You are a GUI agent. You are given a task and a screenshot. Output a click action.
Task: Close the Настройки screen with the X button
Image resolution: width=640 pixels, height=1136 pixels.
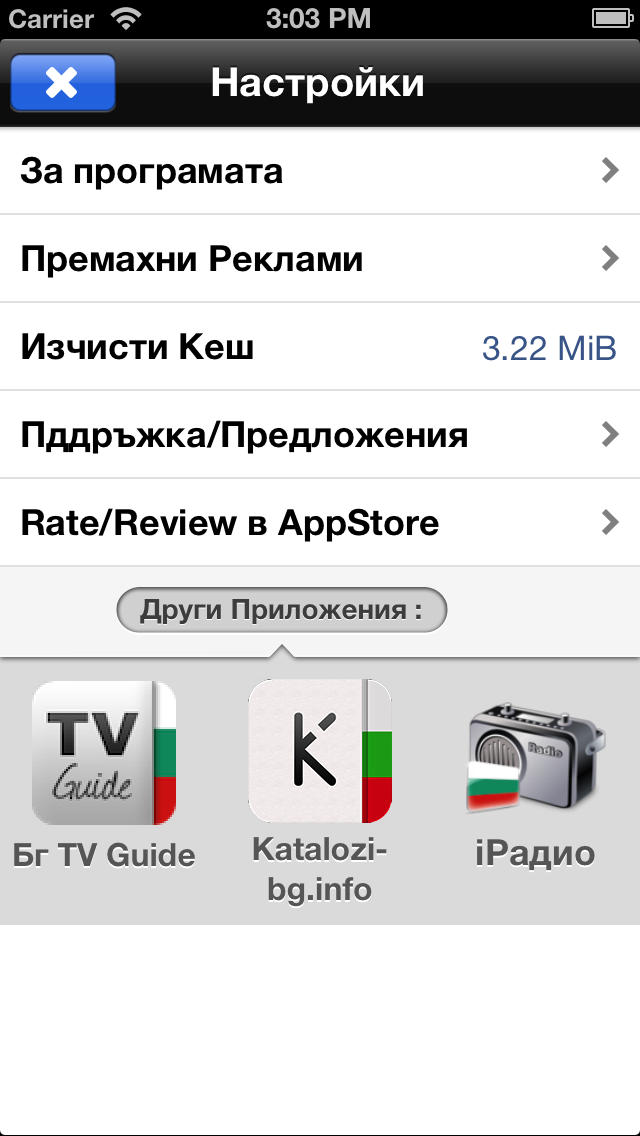[63, 83]
